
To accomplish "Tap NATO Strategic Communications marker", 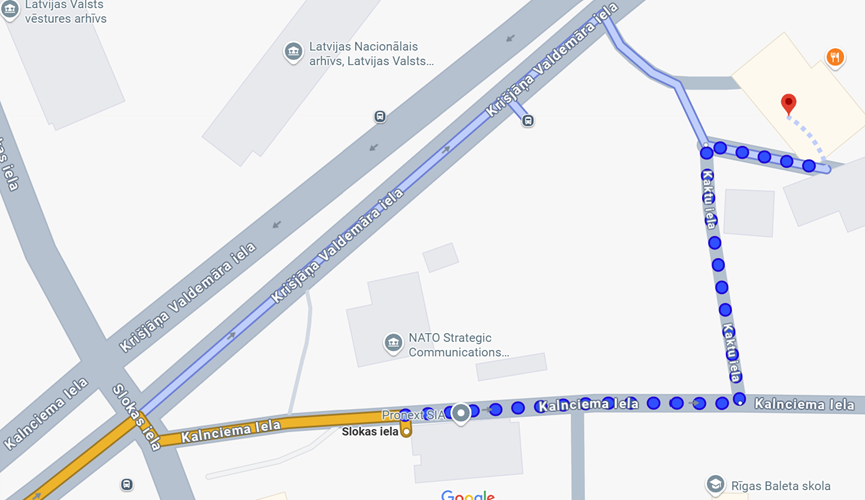I will [393, 344].
